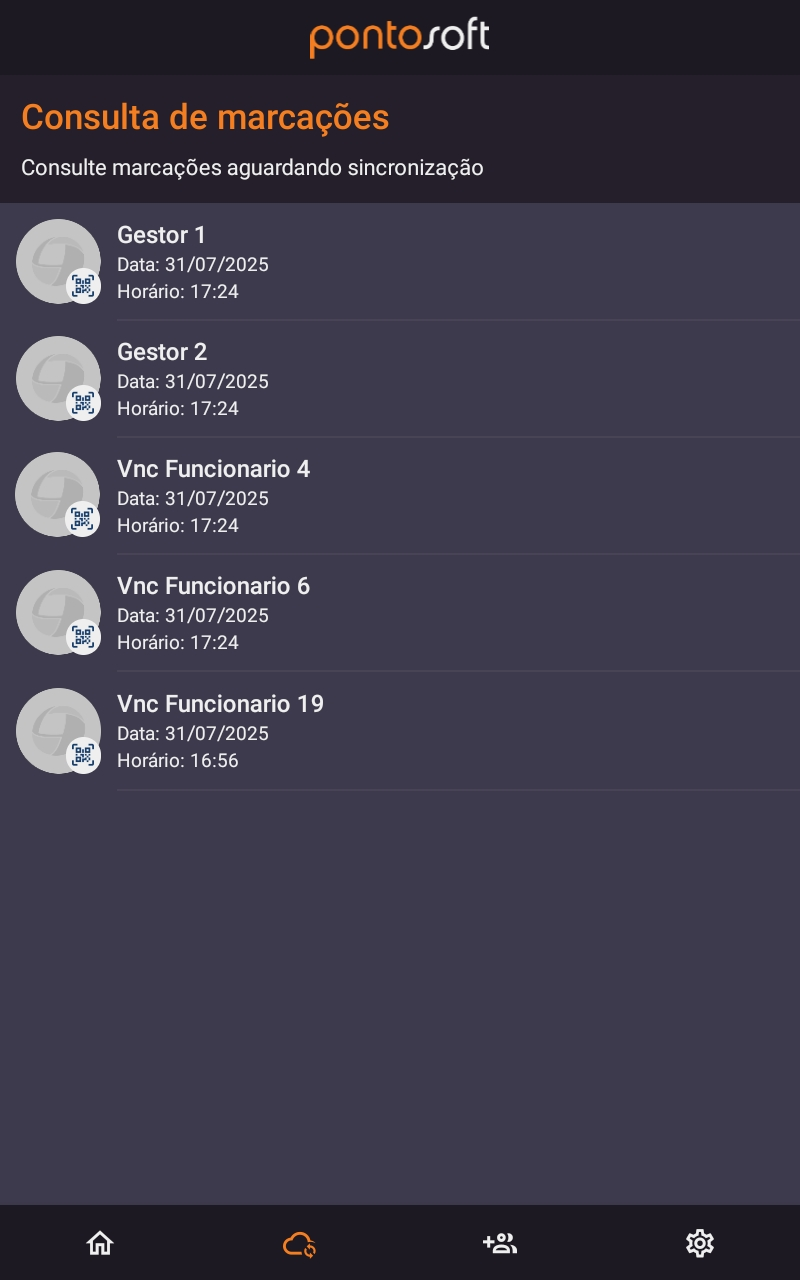Select the Gestor 1 marcação entry
Screen dimensions: 800x1280
(x=400, y=261)
